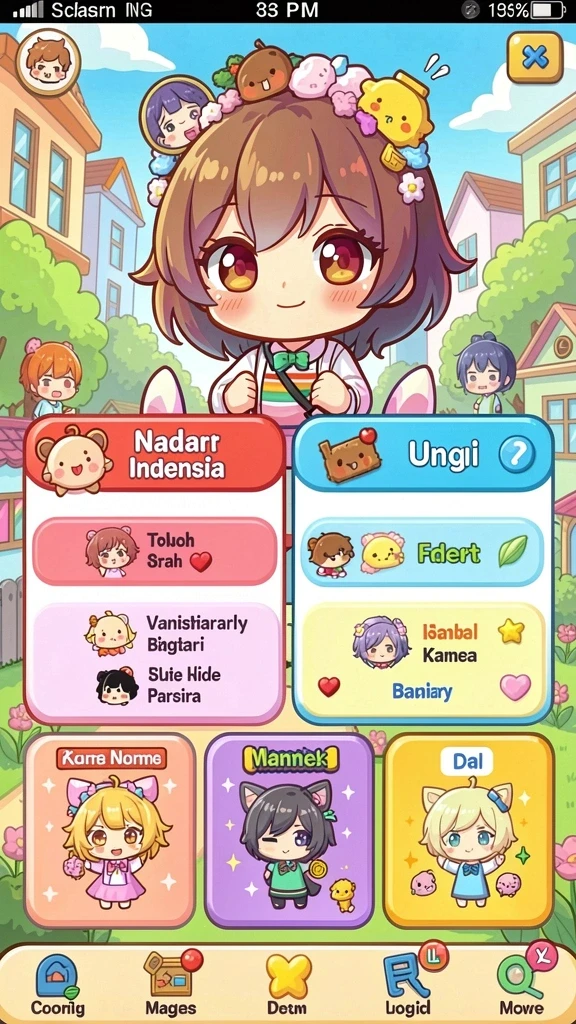Choose the Mannek character card
Image resolution: width=576 pixels, height=1024 pixels.
point(289,831)
